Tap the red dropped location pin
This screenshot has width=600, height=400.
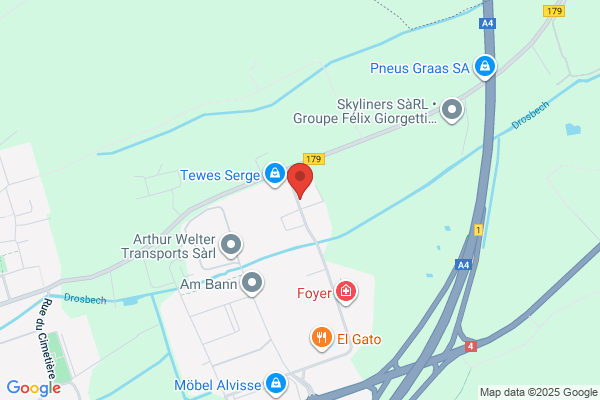[x=300, y=181]
